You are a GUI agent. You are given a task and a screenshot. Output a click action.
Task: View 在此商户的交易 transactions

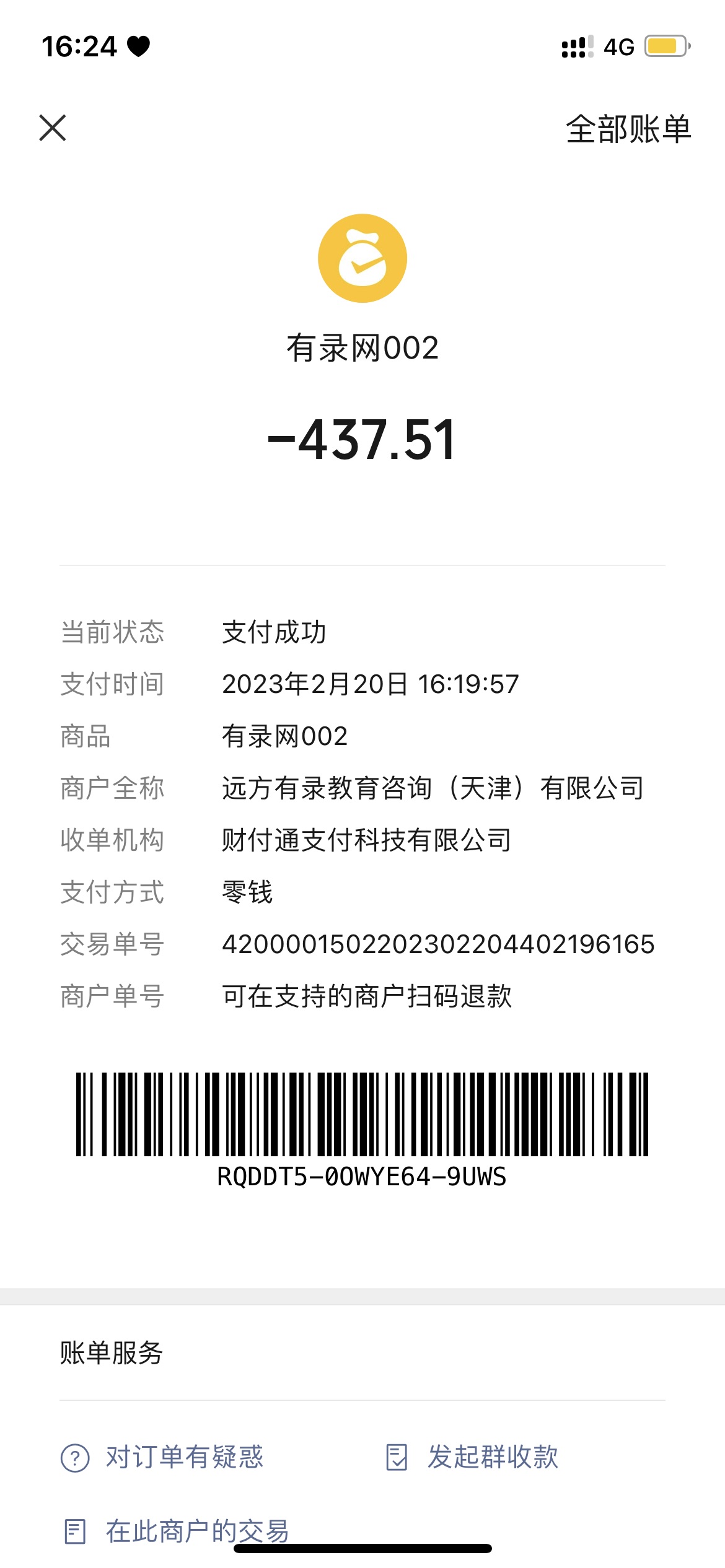177,1531
